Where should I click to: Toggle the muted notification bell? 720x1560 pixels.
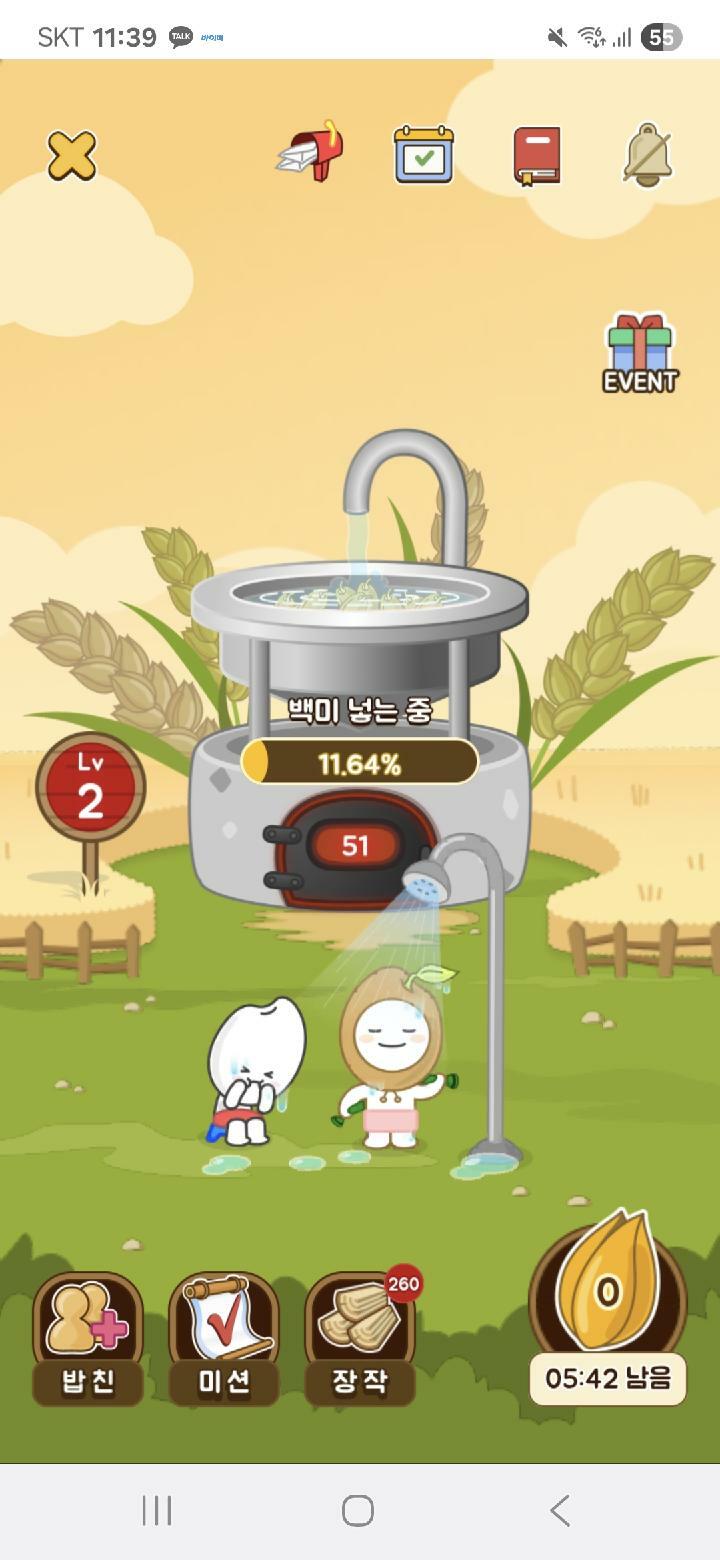tap(647, 155)
